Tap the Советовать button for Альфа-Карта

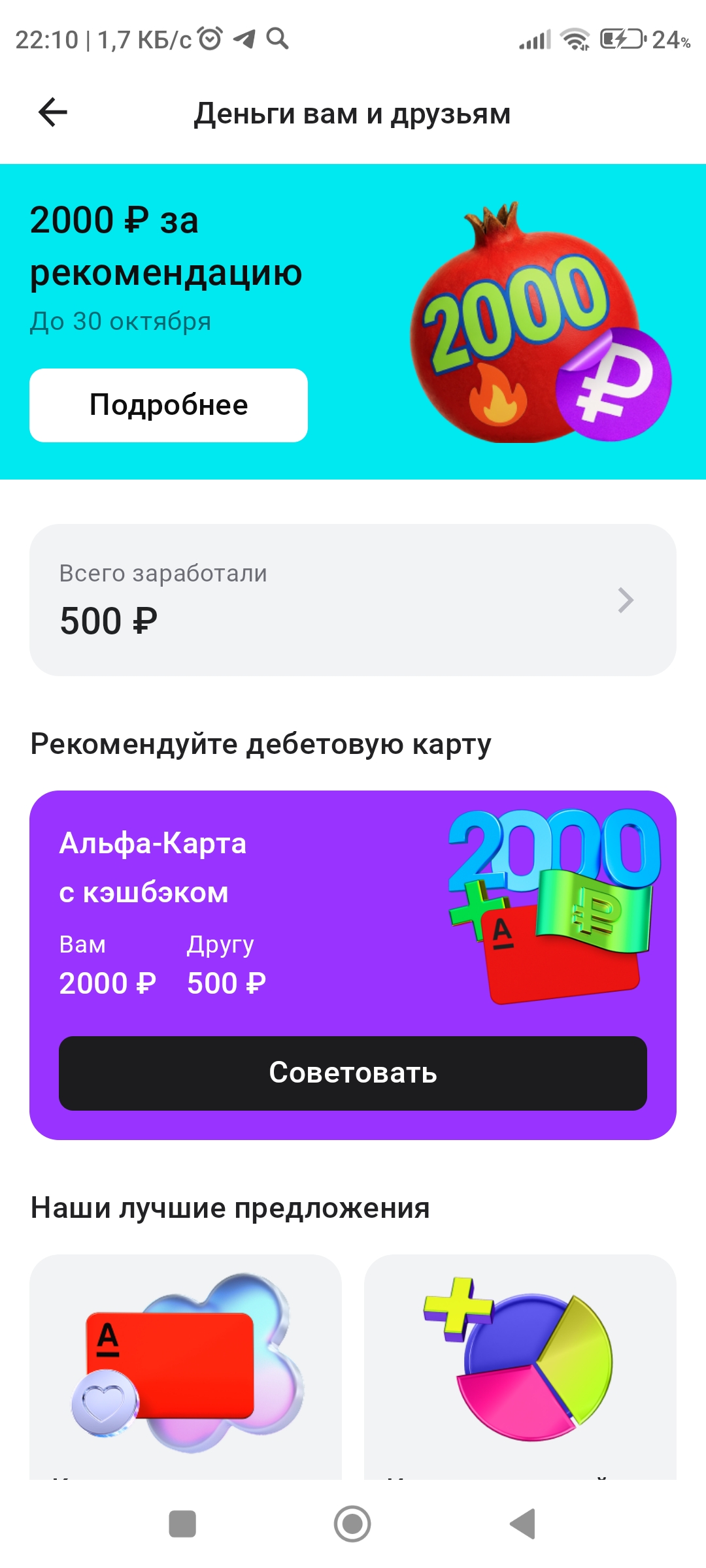353,1073
